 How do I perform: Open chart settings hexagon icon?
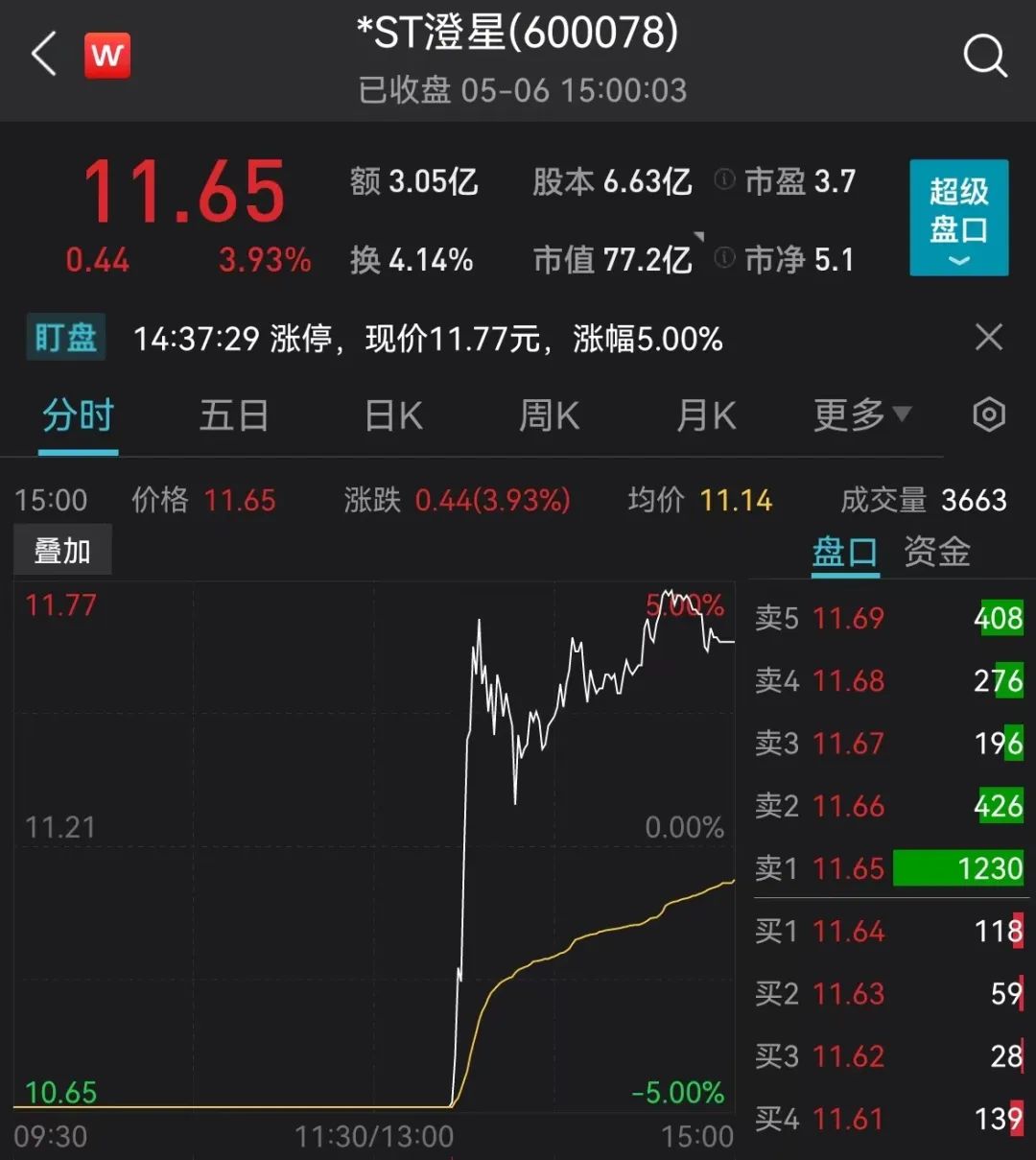click(x=989, y=415)
